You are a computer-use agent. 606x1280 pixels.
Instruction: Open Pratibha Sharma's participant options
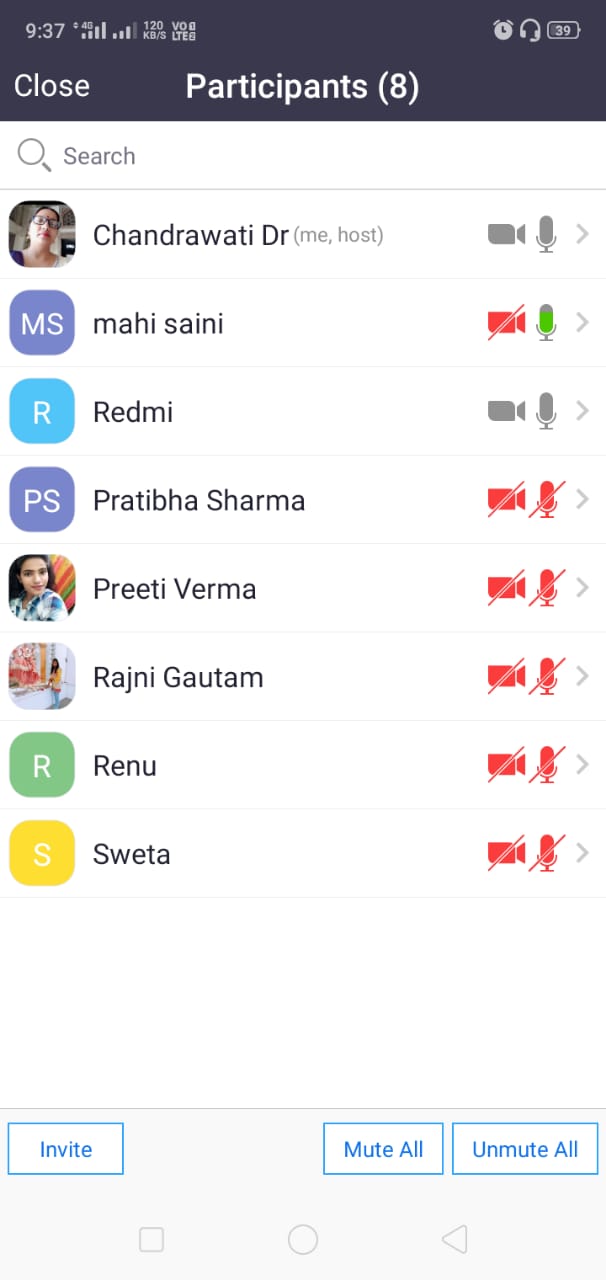point(303,500)
